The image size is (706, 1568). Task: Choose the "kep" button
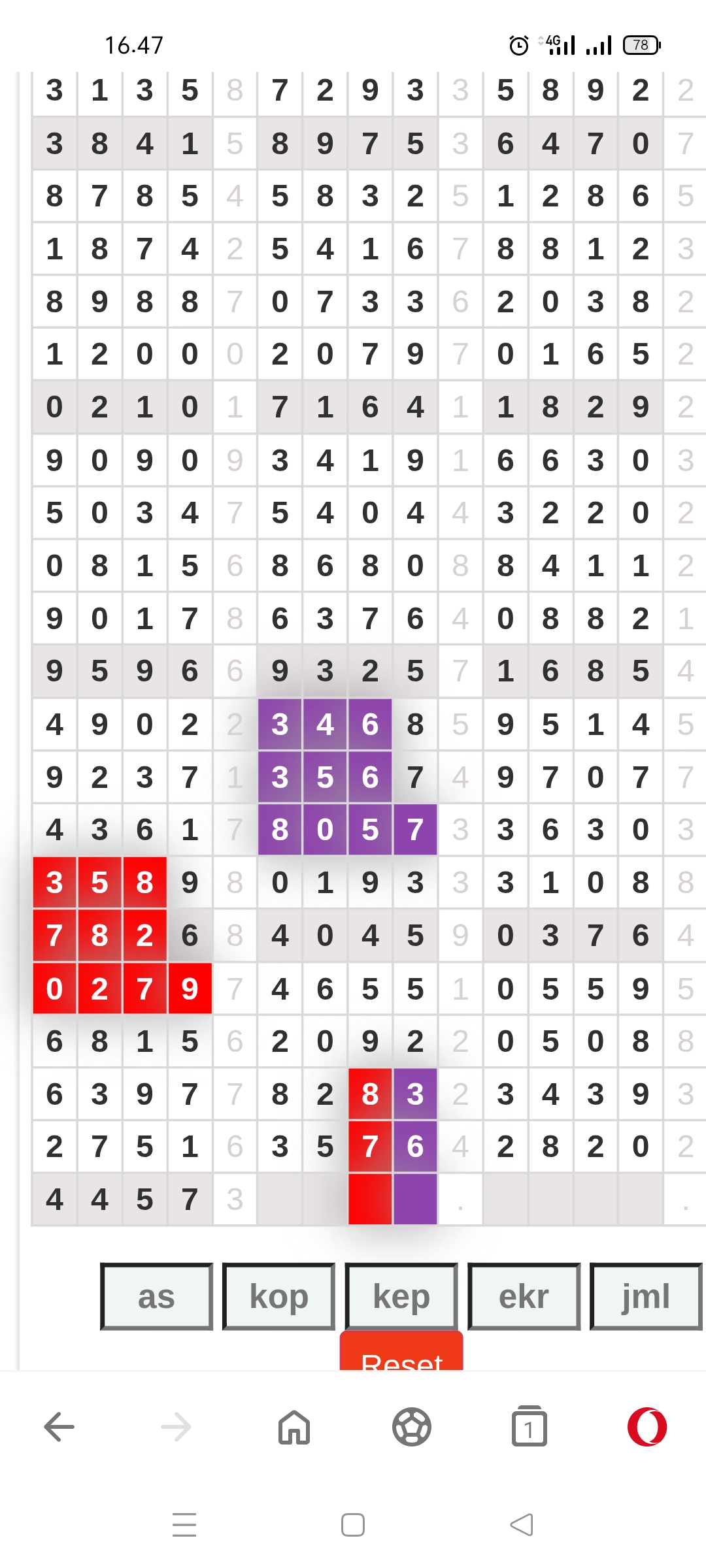pyautogui.click(x=401, y=1296)
